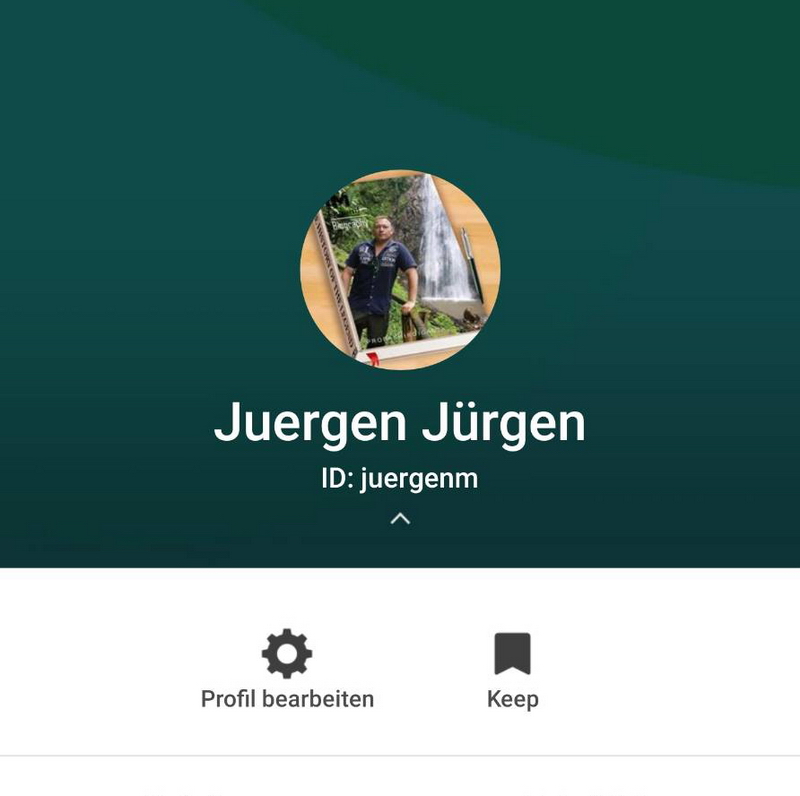Open Juergen's profile picture

pos(400,270)
